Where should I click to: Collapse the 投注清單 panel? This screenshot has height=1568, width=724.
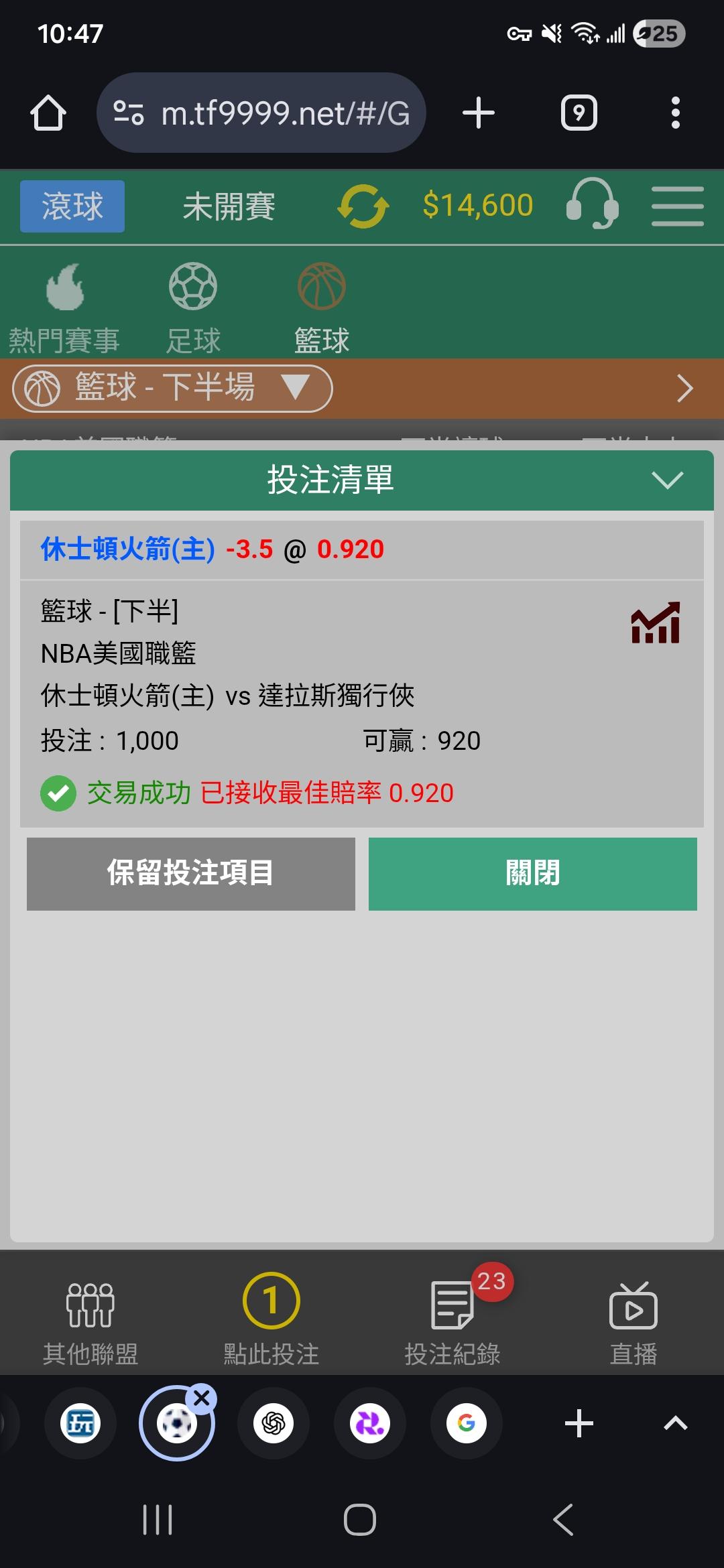[x=667, y=480]
